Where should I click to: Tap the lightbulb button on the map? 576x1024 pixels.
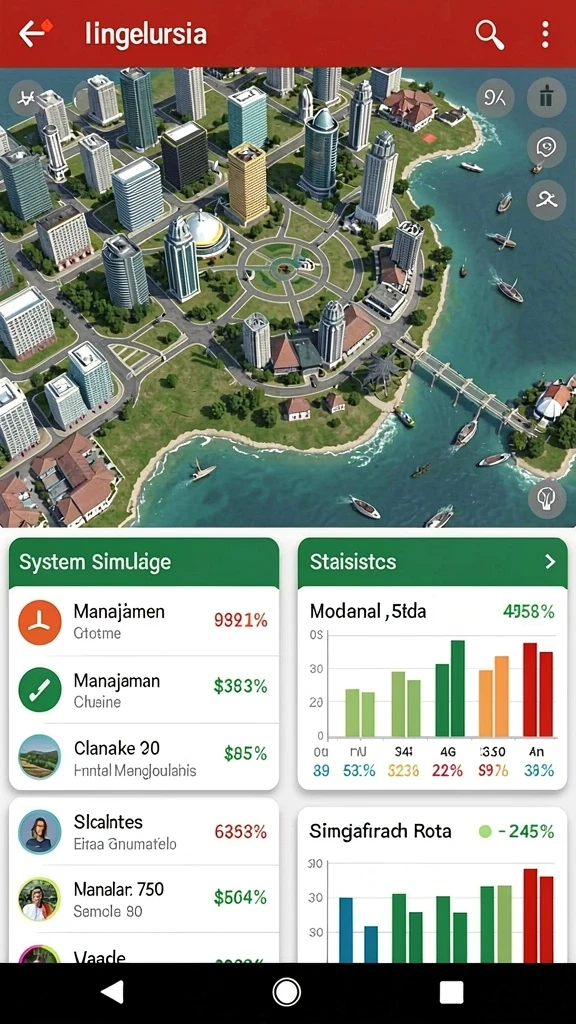(x=546, y=500)
